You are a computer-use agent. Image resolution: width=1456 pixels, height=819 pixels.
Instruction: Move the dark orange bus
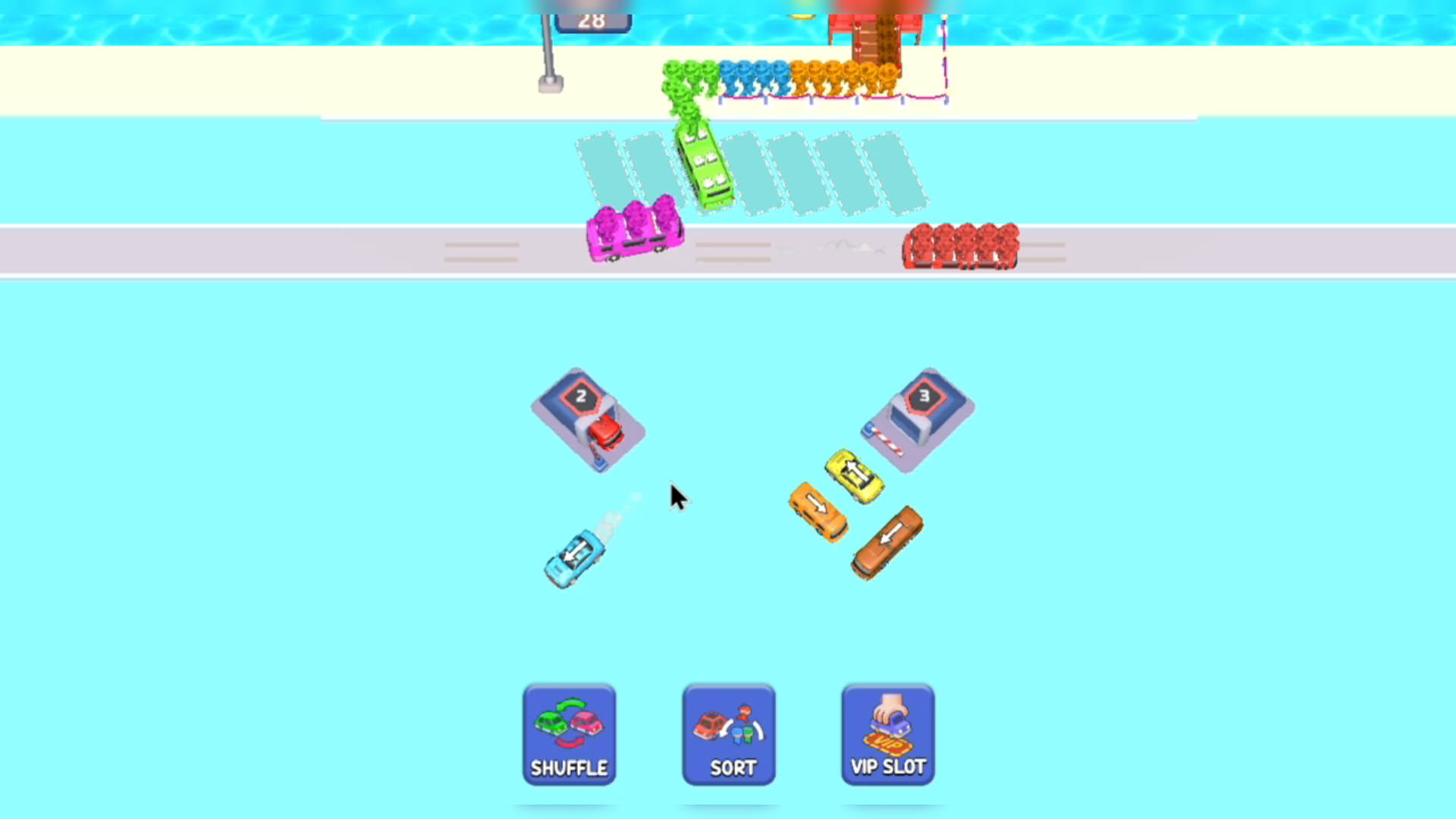[887, 541]
